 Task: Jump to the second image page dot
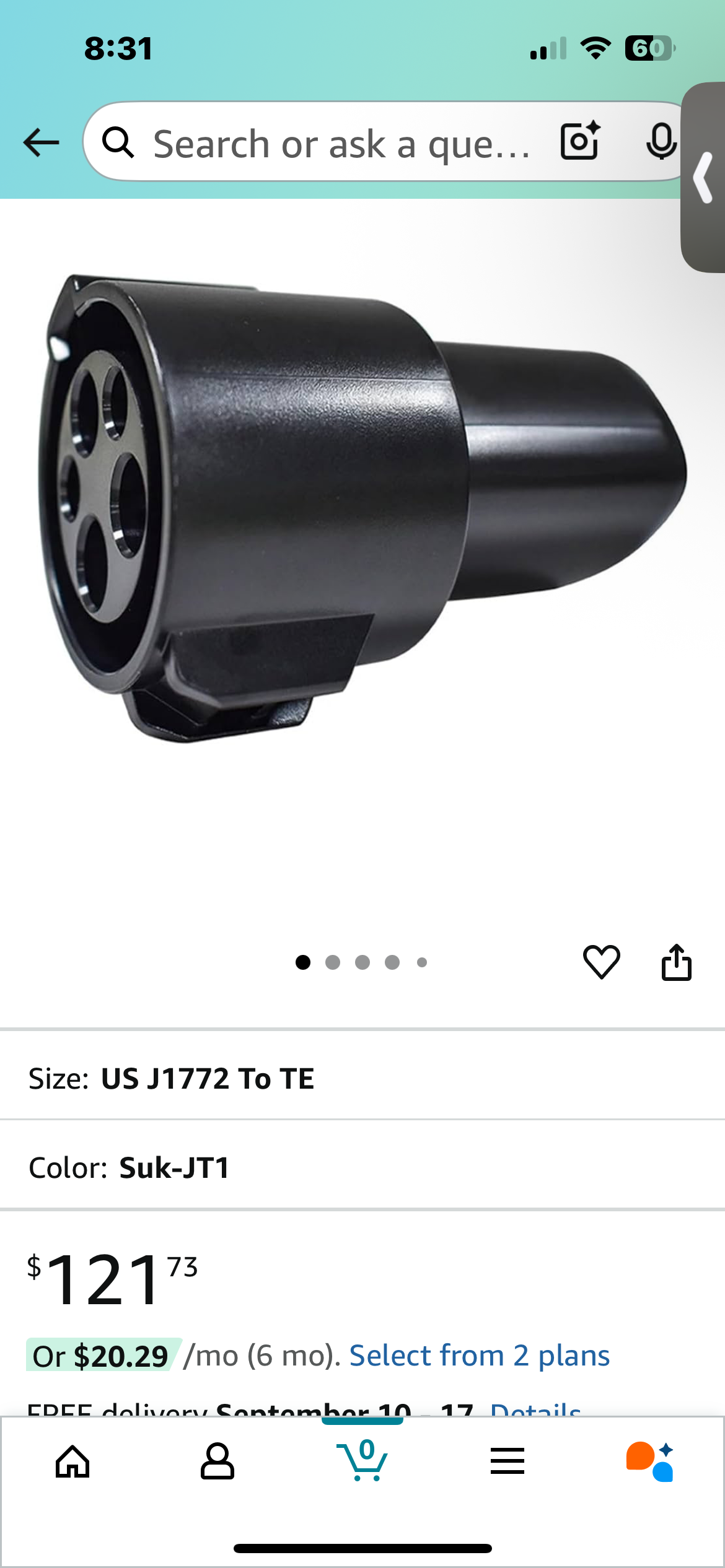click(333, 962)
